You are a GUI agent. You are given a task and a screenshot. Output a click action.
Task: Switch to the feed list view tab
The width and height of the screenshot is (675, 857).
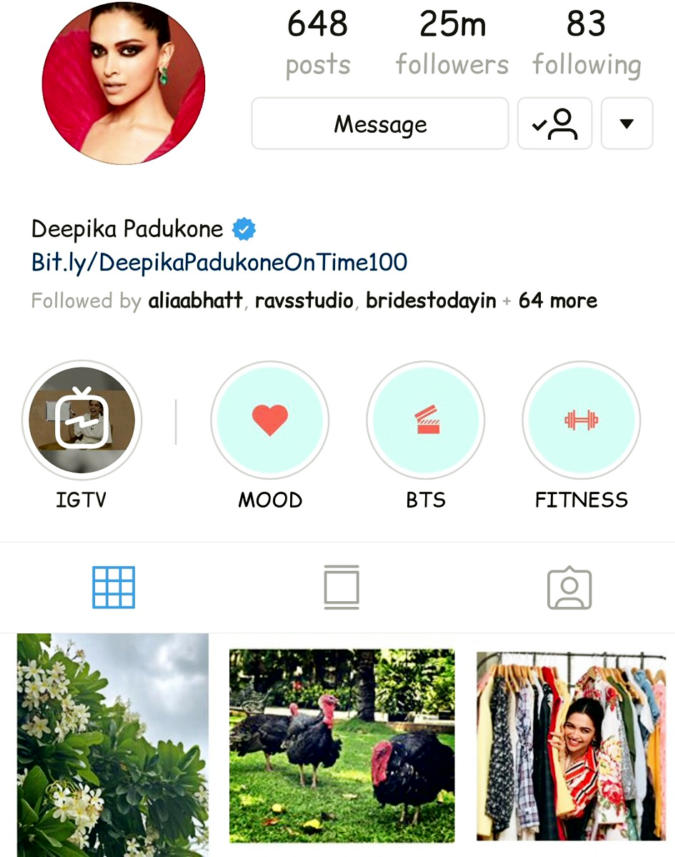click(341, 588)
